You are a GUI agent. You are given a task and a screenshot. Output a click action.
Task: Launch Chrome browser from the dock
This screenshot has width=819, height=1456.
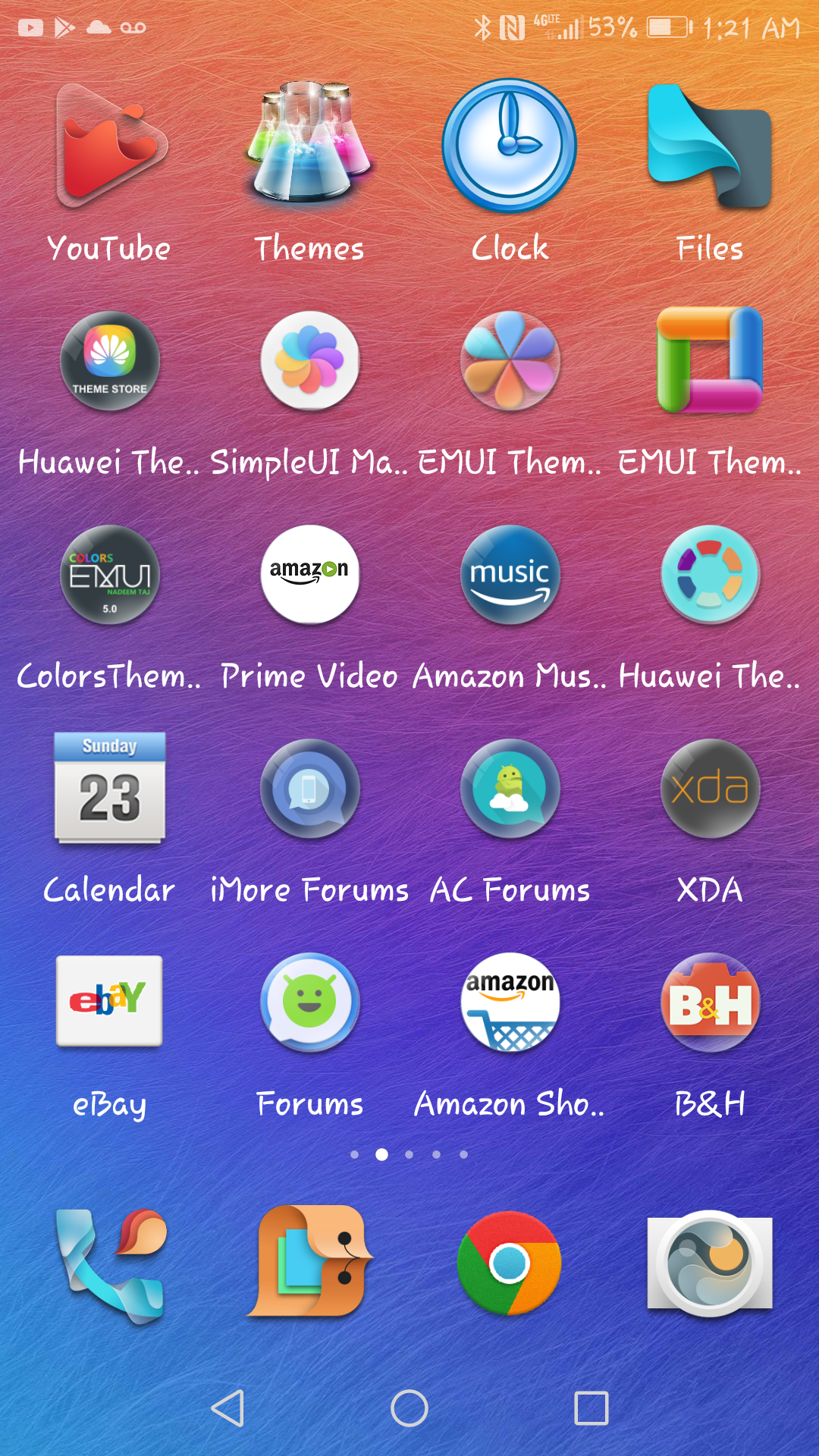pyautogui.click(x=510, y=1263)
